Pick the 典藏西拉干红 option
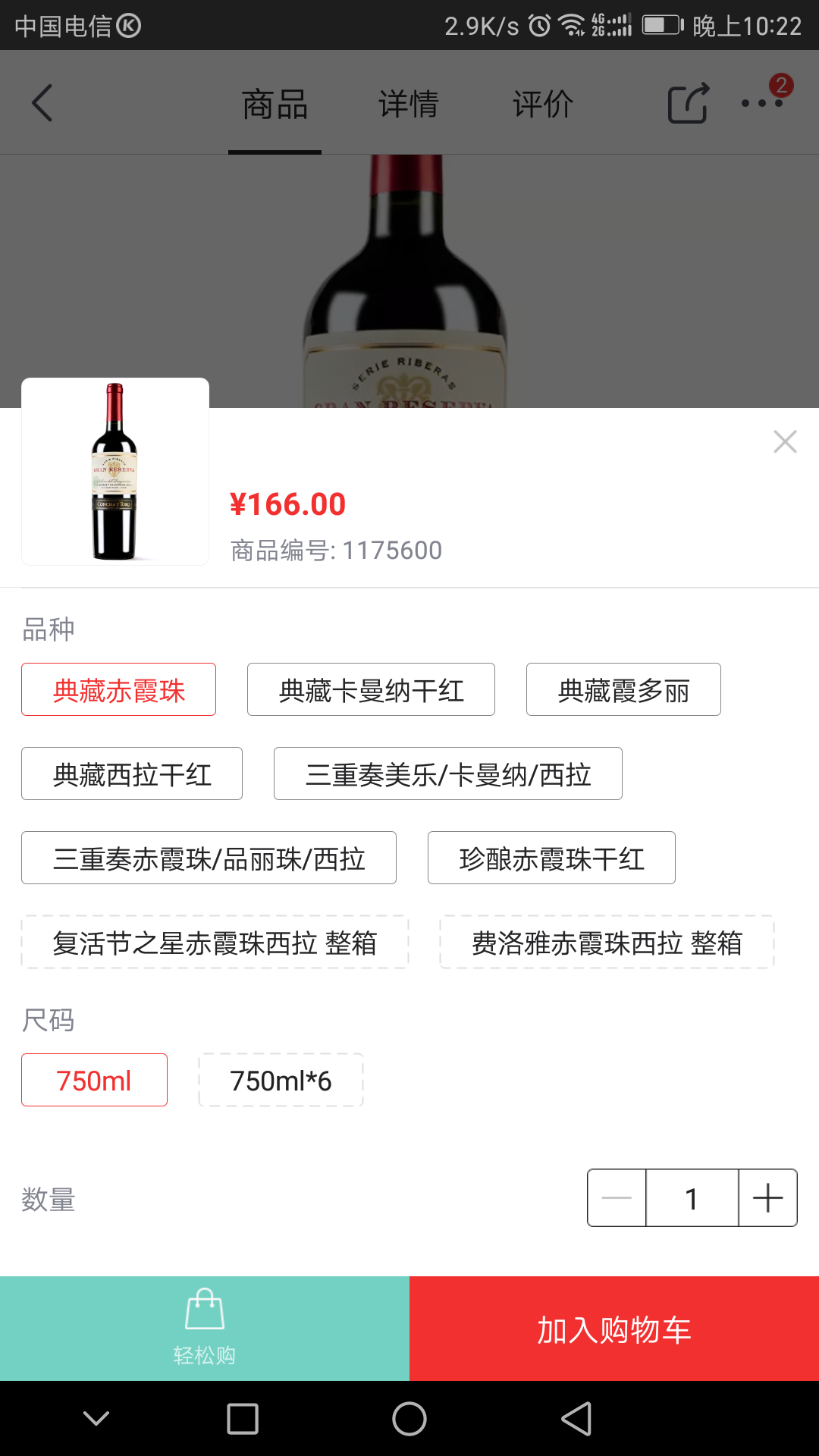Image resolution: width=819 pixels, height=1456 pixels. [x=132, y=774]
